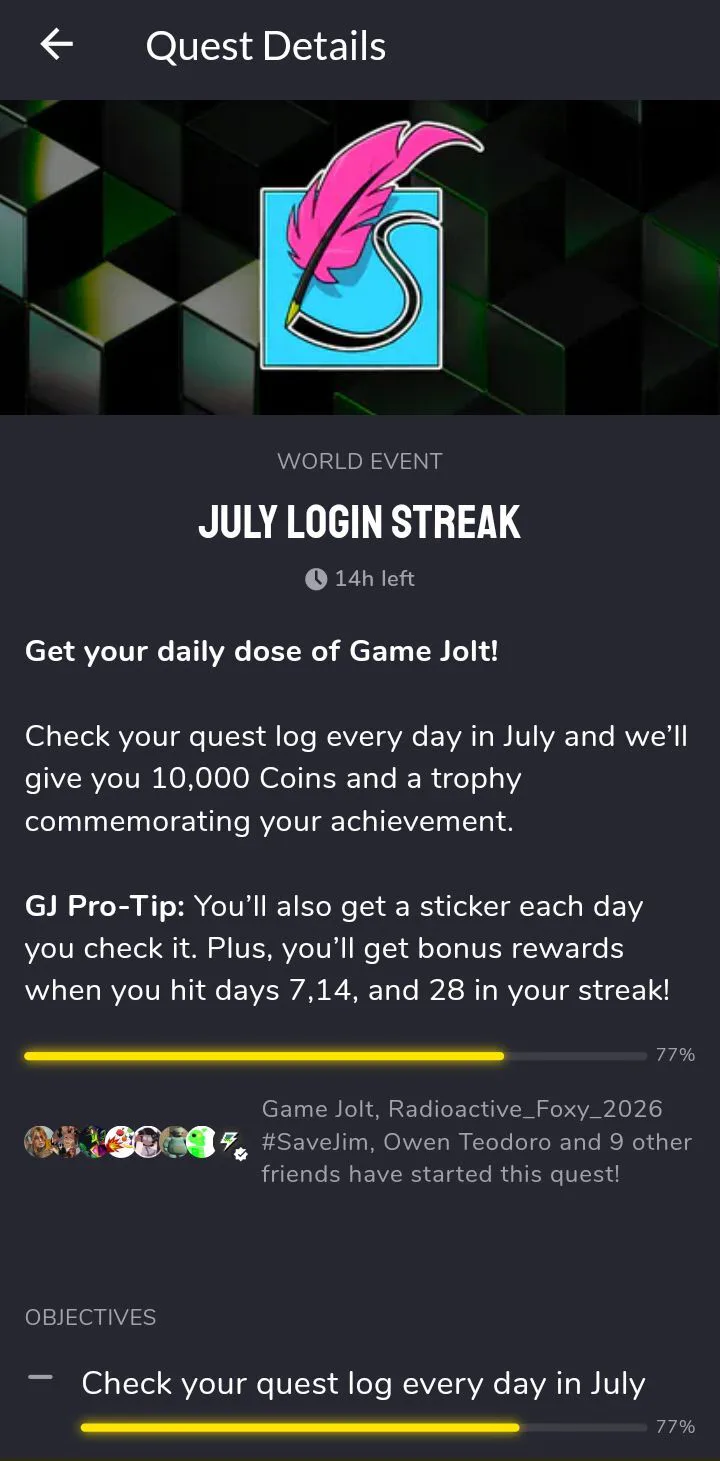
Task: Collapse the quest log objective
Action: pos(41,1377)
